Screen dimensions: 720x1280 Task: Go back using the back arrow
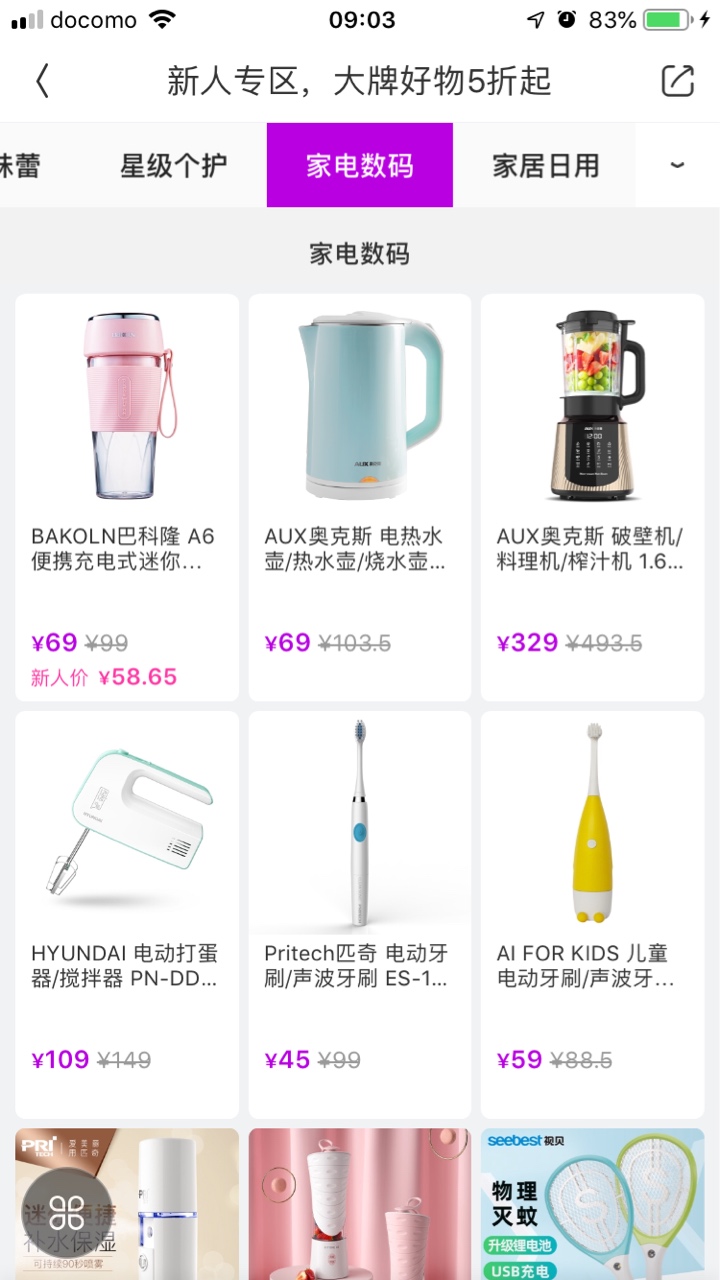[x=42, y=81]
